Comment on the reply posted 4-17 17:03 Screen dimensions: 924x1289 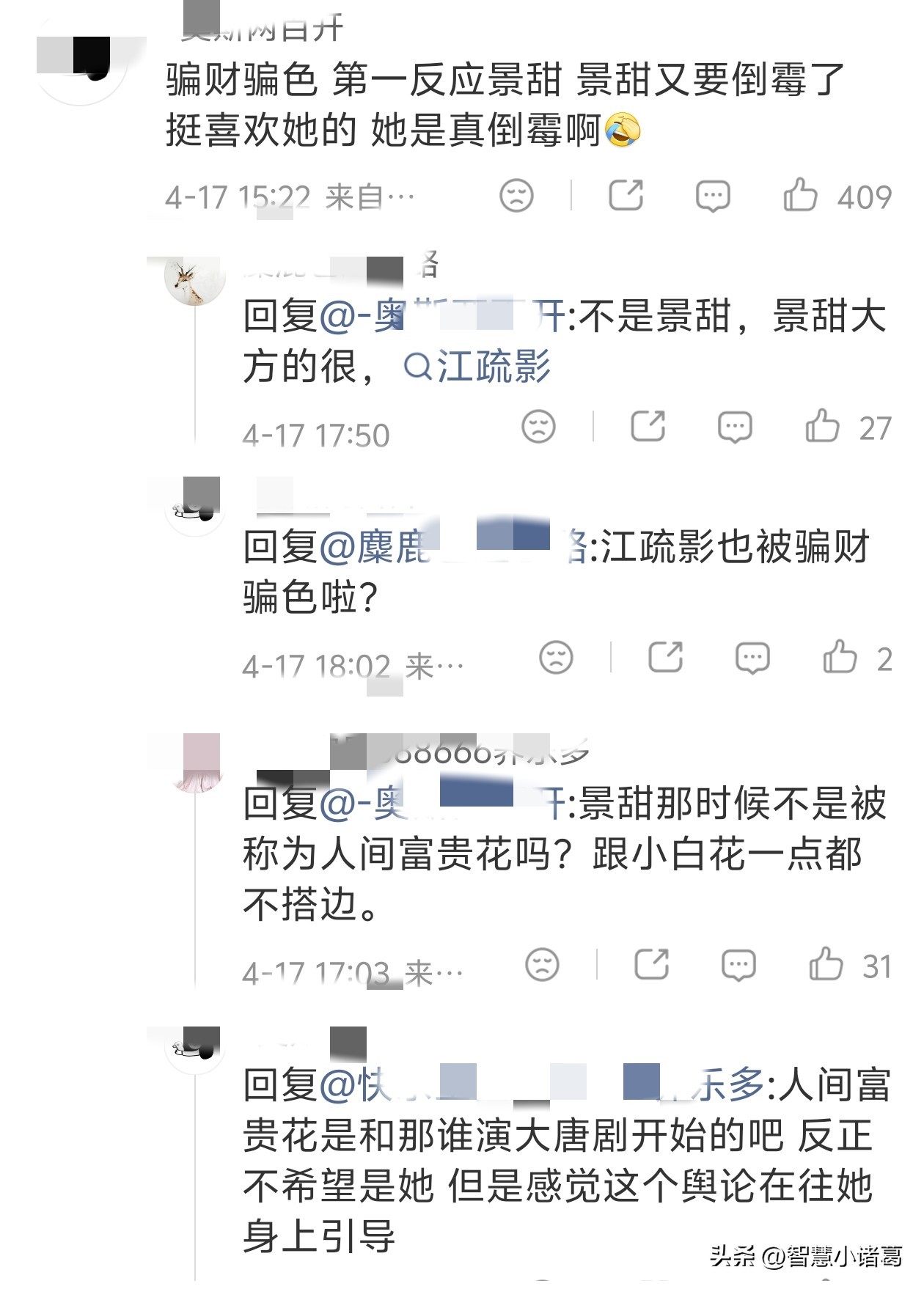pyautogui.click(x=738, y=965)
